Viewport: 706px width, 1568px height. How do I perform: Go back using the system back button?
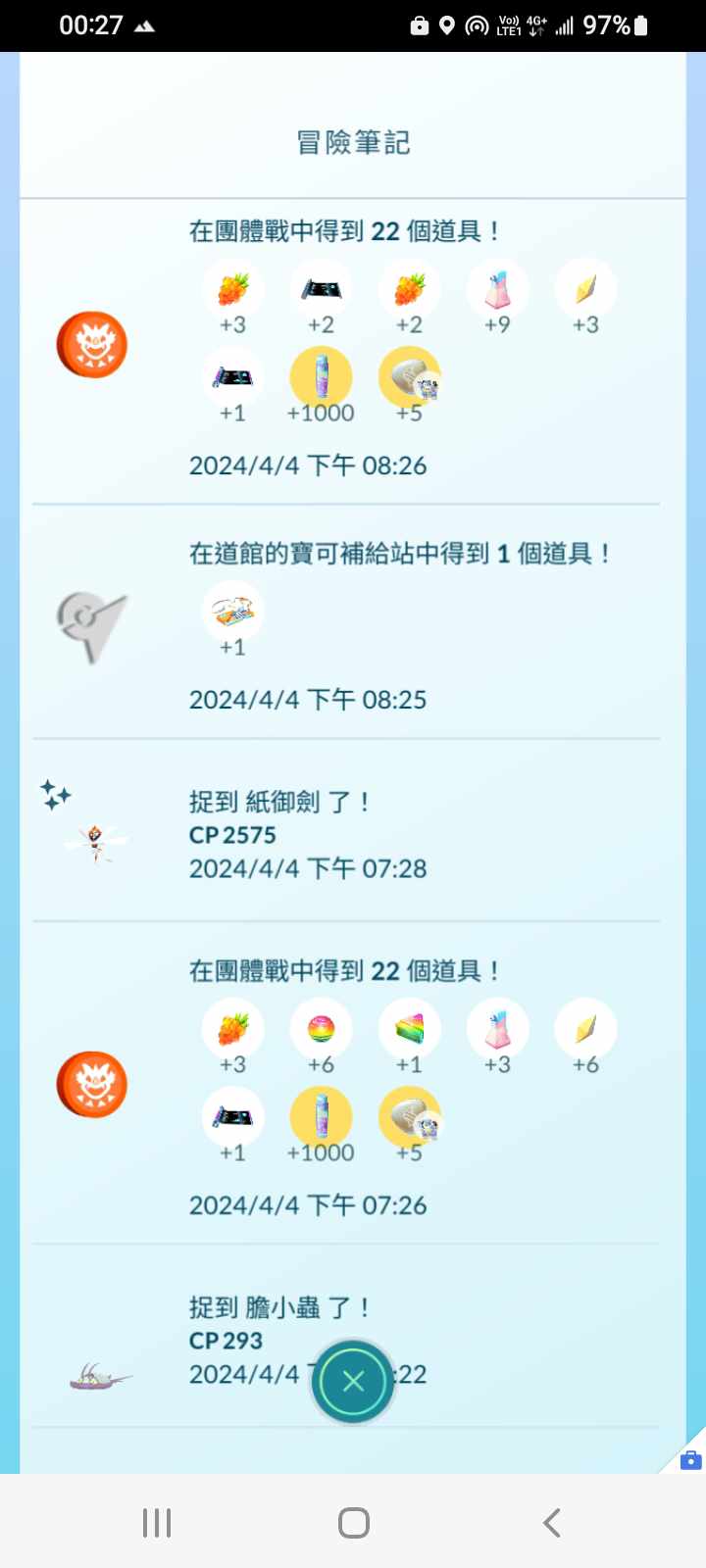pos(552,1522)
